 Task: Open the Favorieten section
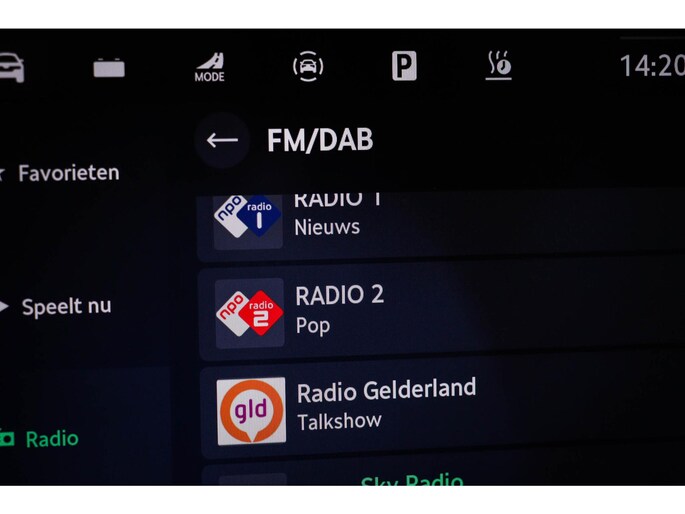[x=68, y=173]
